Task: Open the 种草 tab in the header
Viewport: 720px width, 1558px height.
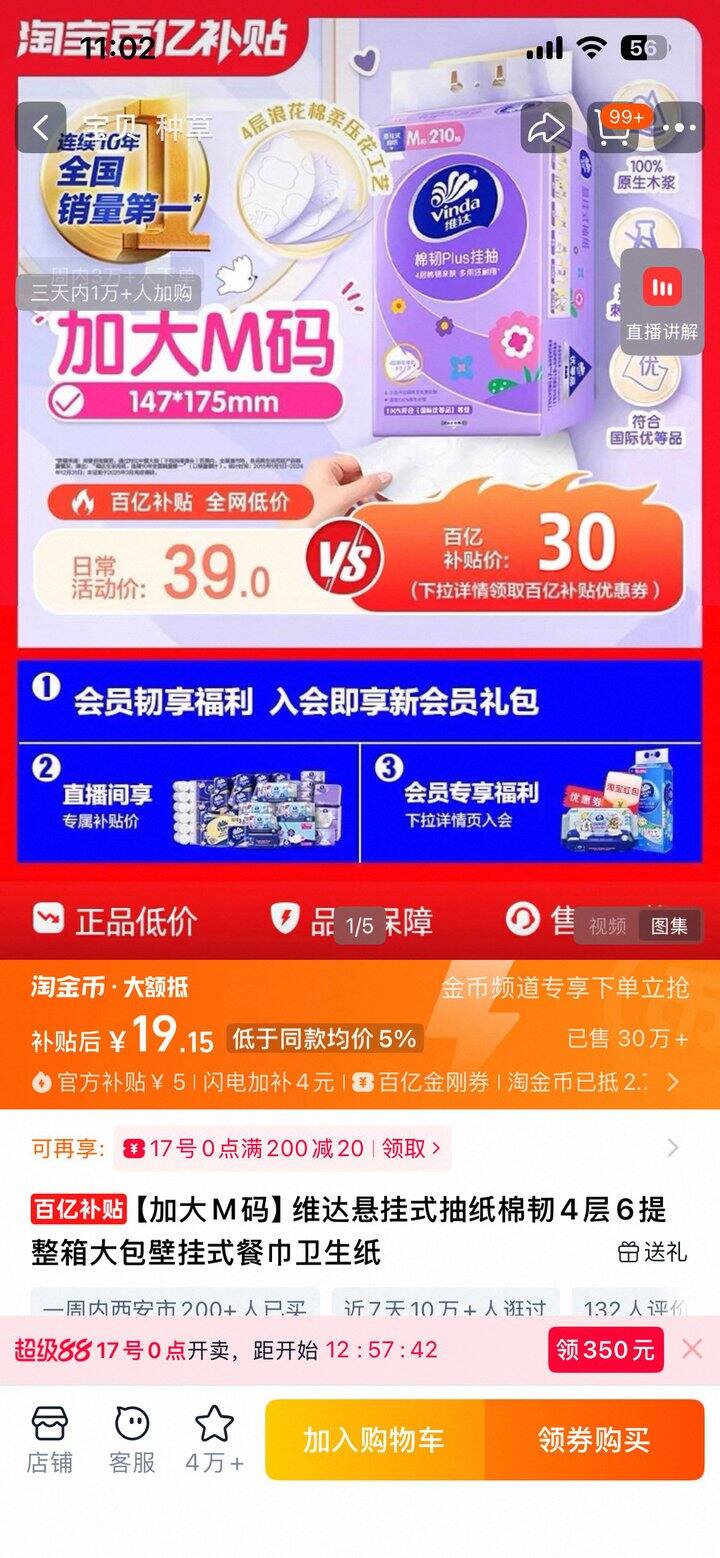Action: click(x=183, y=128)
